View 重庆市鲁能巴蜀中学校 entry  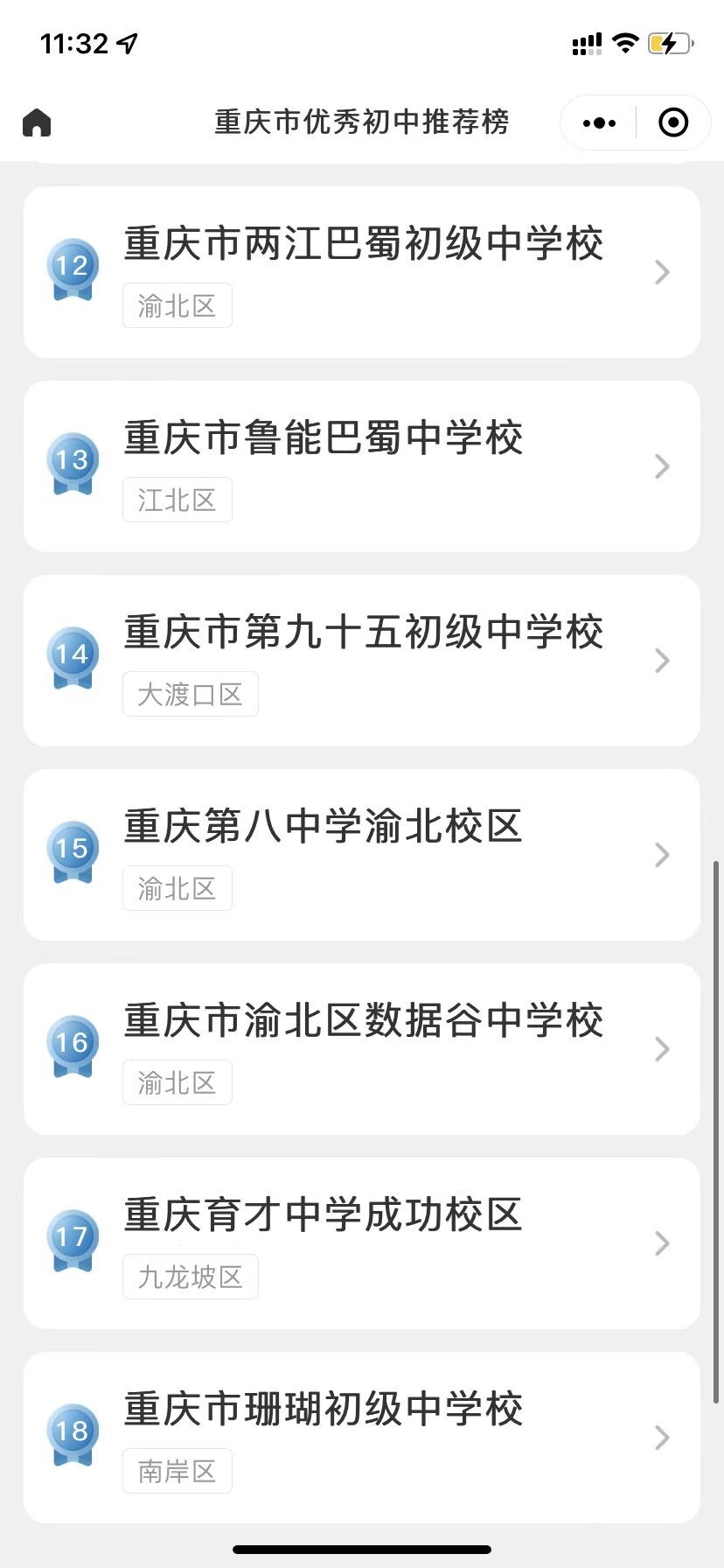pos(362,465)
